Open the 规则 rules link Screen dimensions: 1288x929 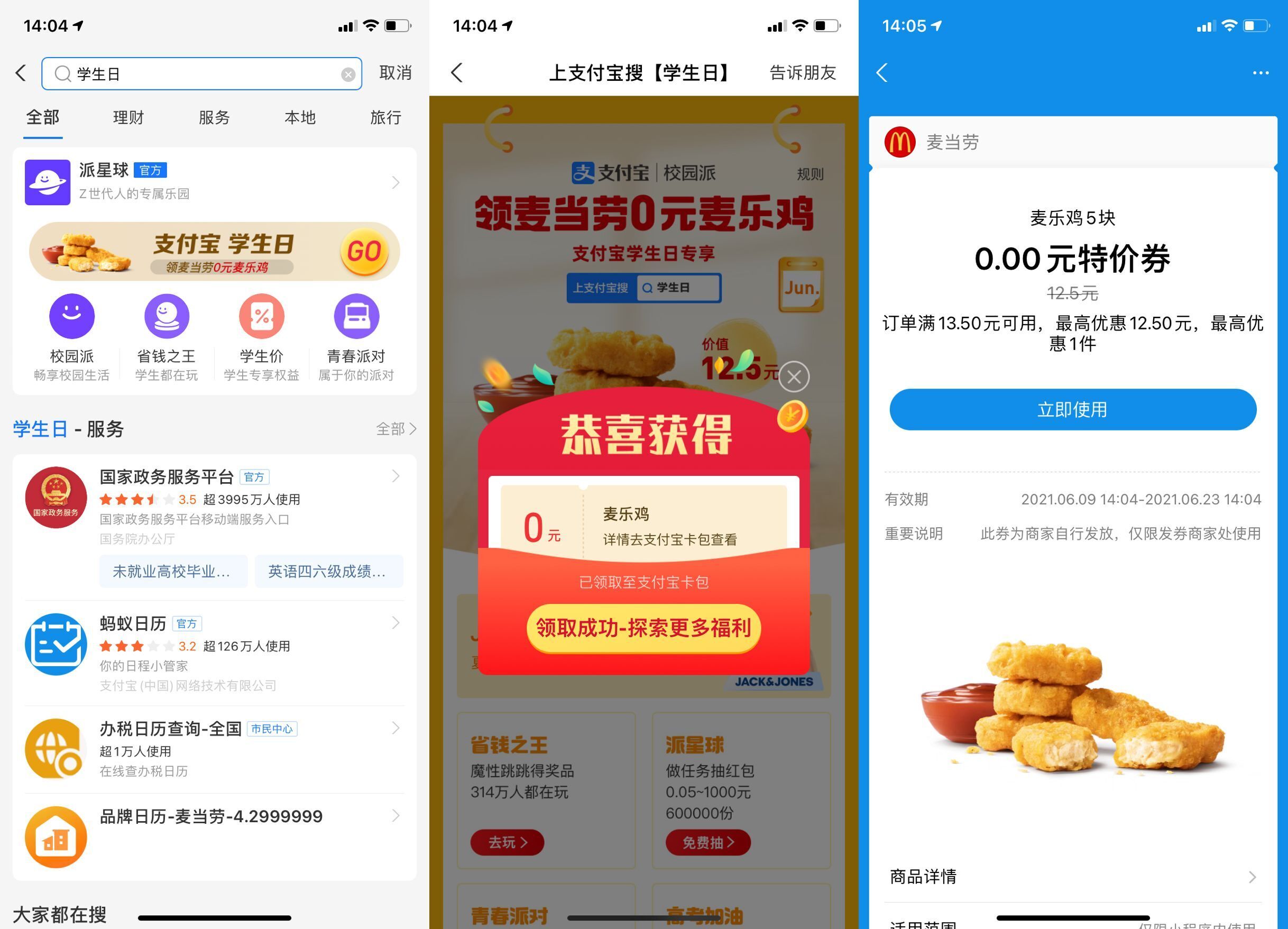click(810, 174)
